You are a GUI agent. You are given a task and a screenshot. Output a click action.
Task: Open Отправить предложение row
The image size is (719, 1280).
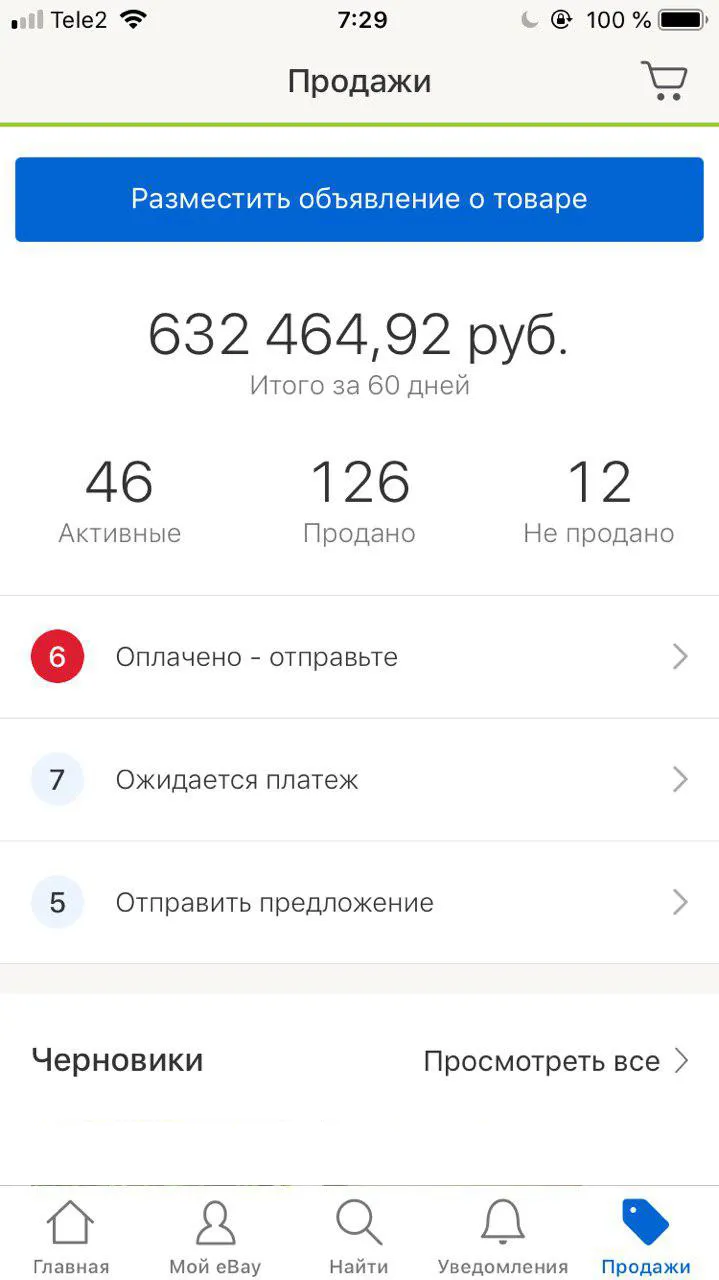[359, 903]
